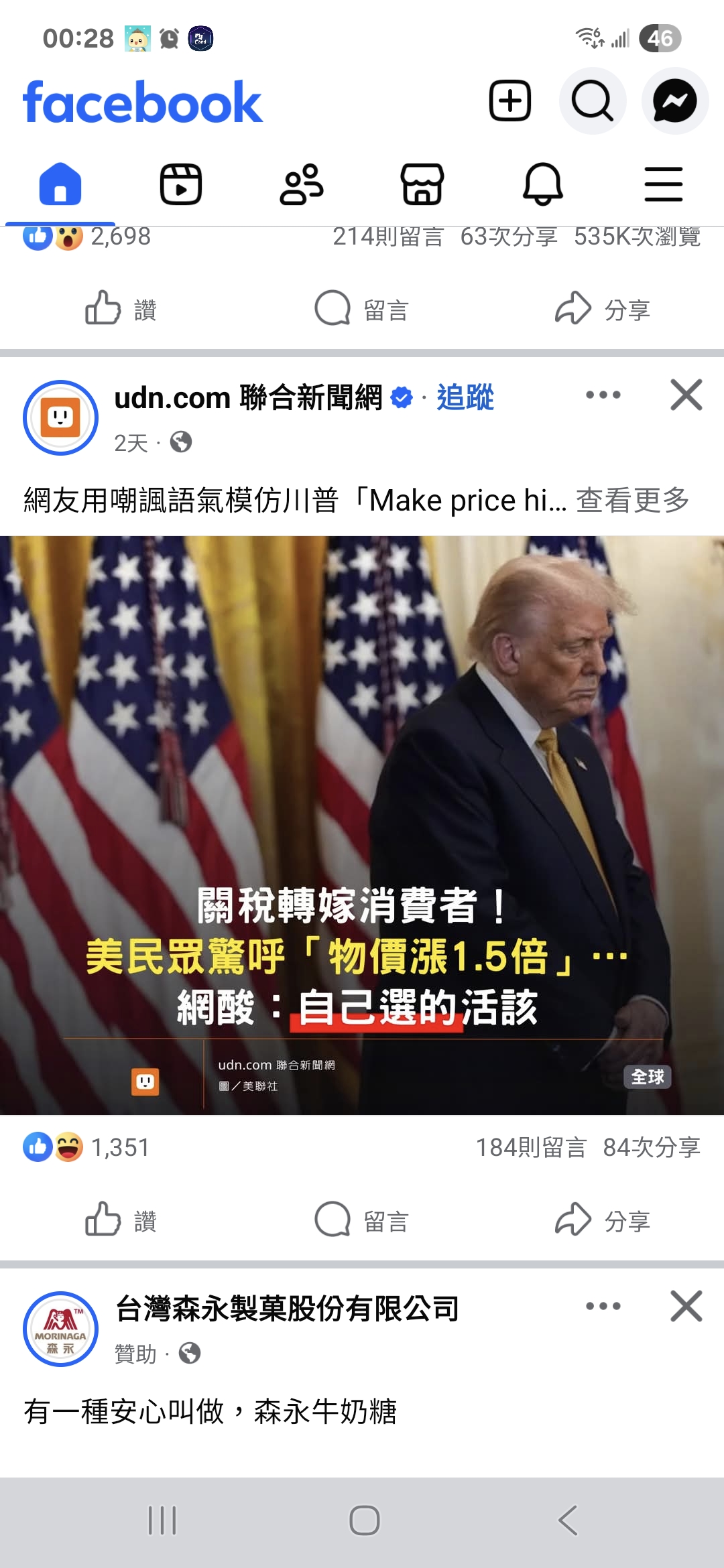Hide the 台灣森永製菓 sponsored post

[686, 1306]
